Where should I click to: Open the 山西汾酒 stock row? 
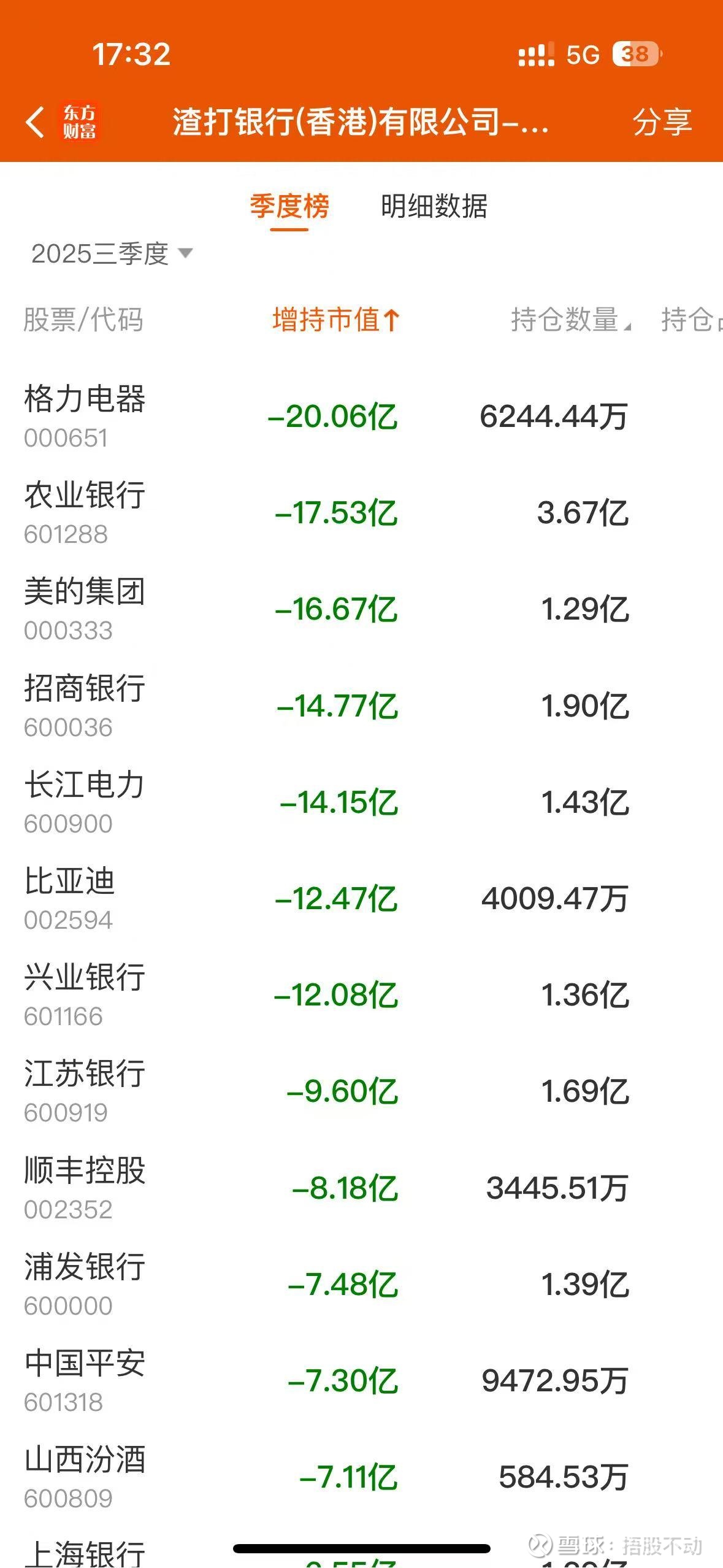pos(85,1476)
